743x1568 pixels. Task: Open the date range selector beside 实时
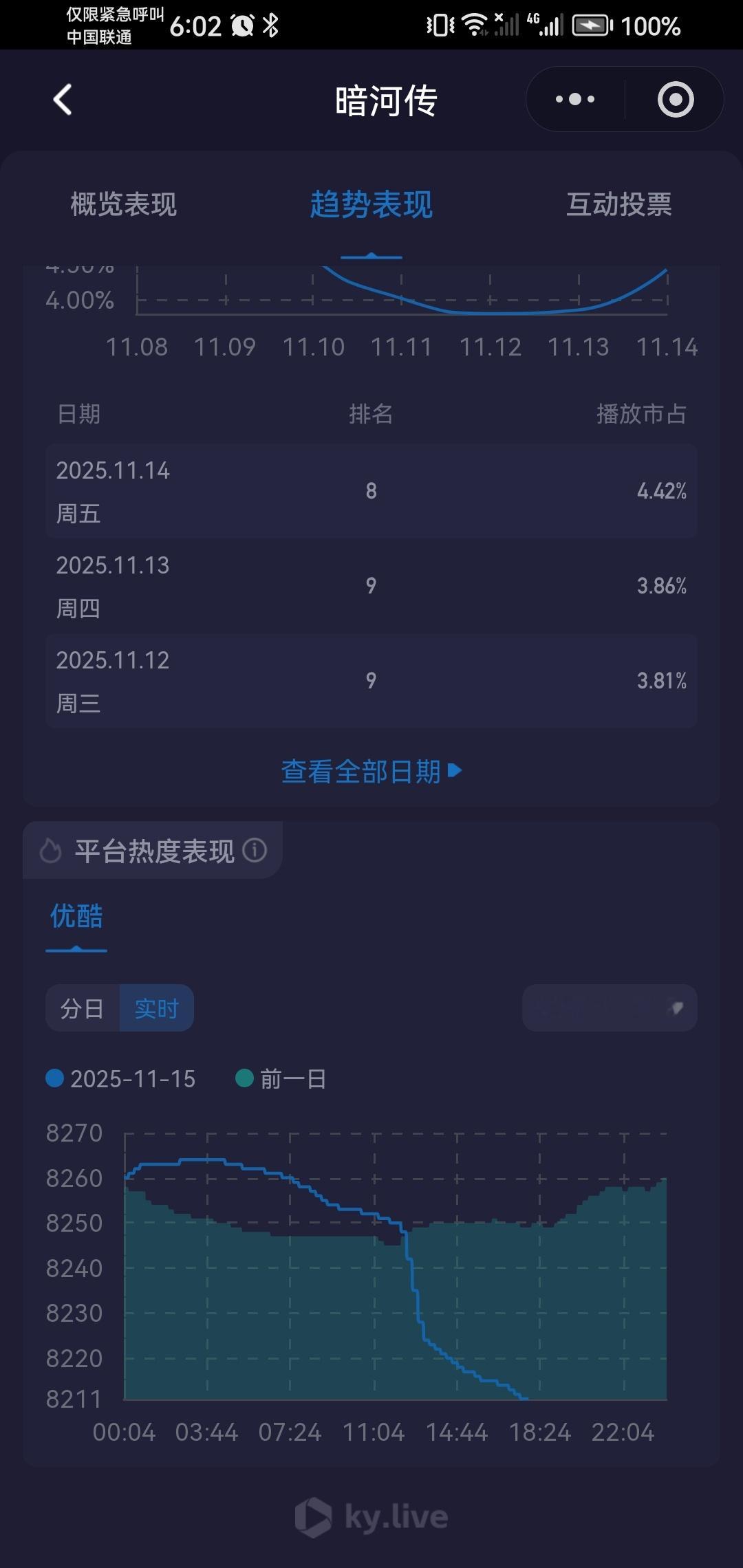tap(610, 1008)
